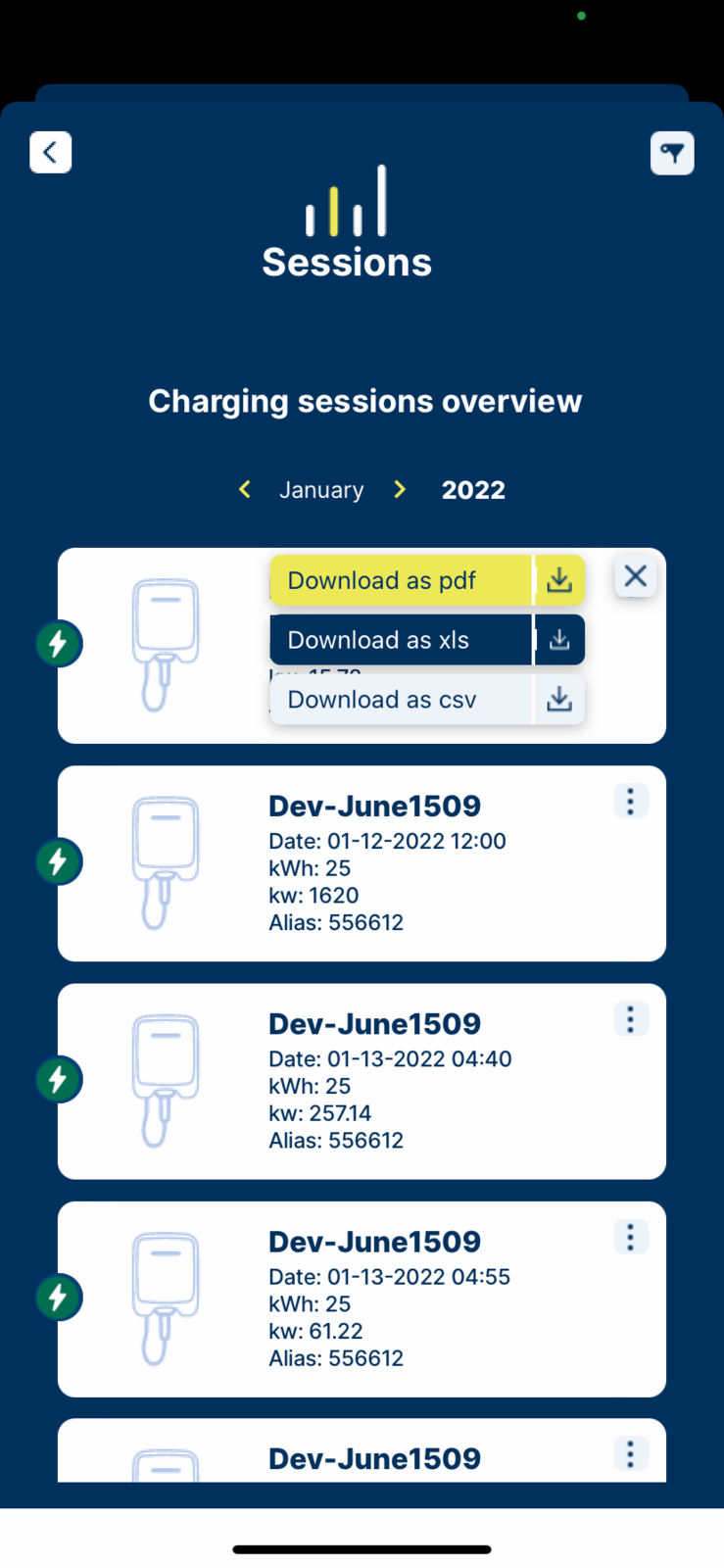Viewport: 724px width, 1568px height.
Task: Open options for the 01-12-2022 12:00 session
Action: 630,802
